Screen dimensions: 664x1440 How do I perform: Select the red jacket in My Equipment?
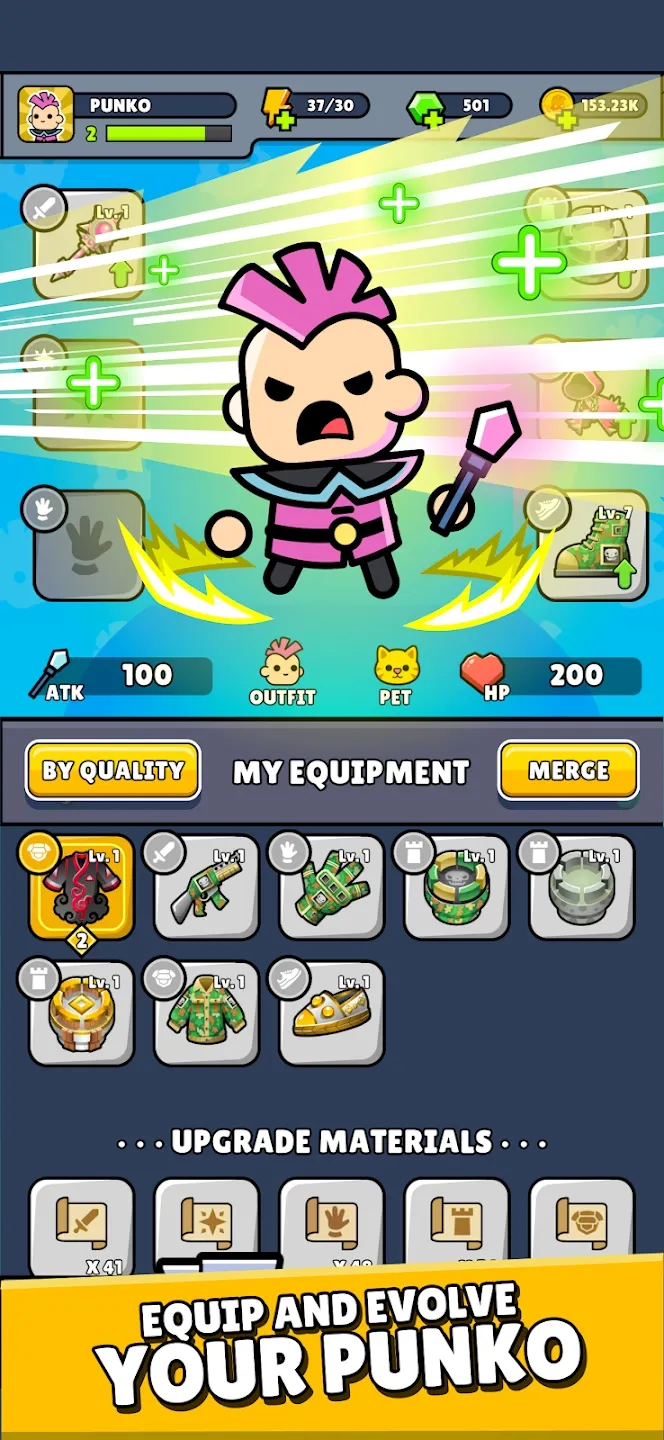(x=81, y=887)
